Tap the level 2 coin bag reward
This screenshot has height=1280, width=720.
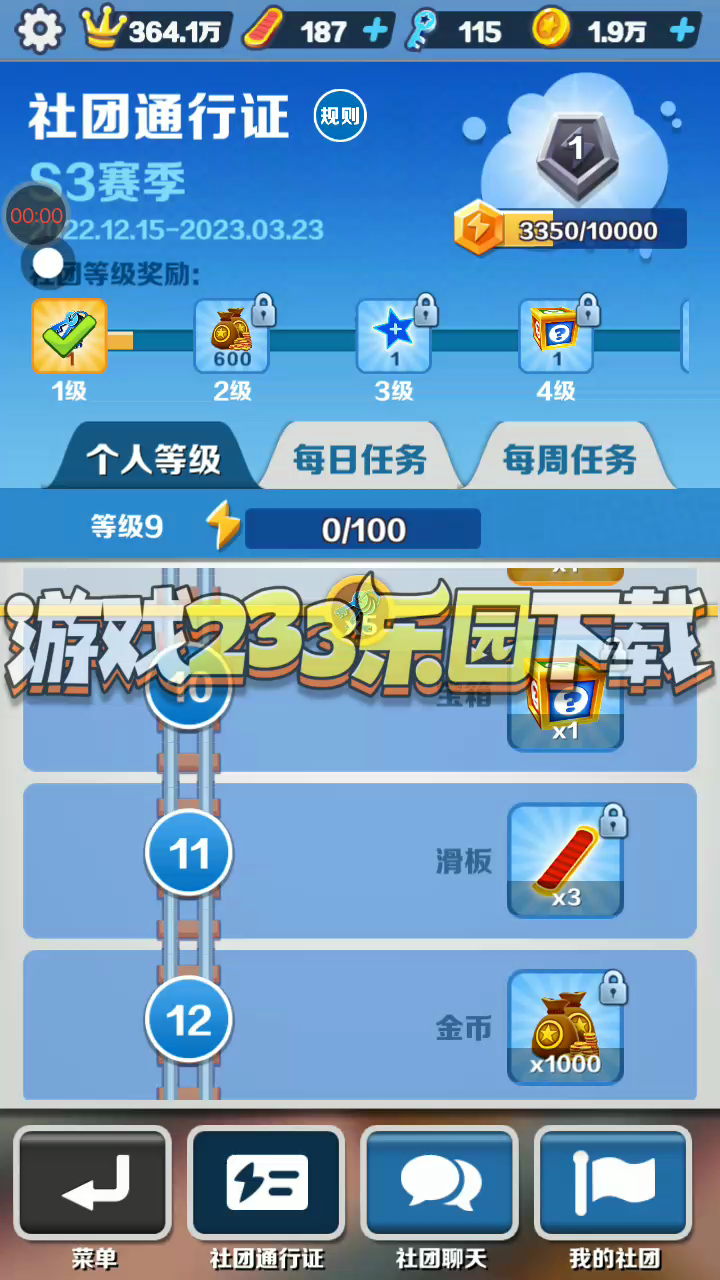pyautogui.click(x=232, y=336)
